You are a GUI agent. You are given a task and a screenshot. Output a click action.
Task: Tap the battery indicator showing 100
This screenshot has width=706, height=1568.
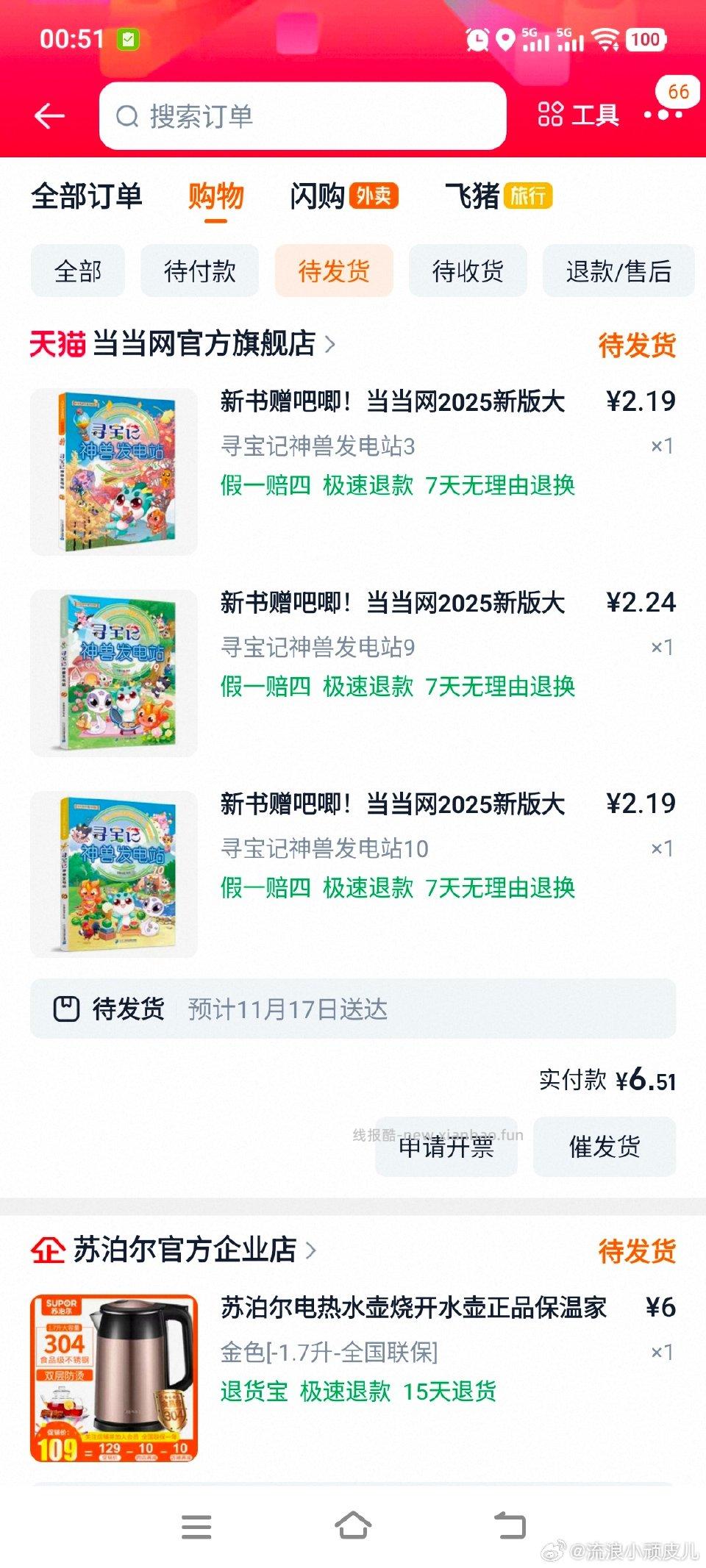tap(643, 40)
